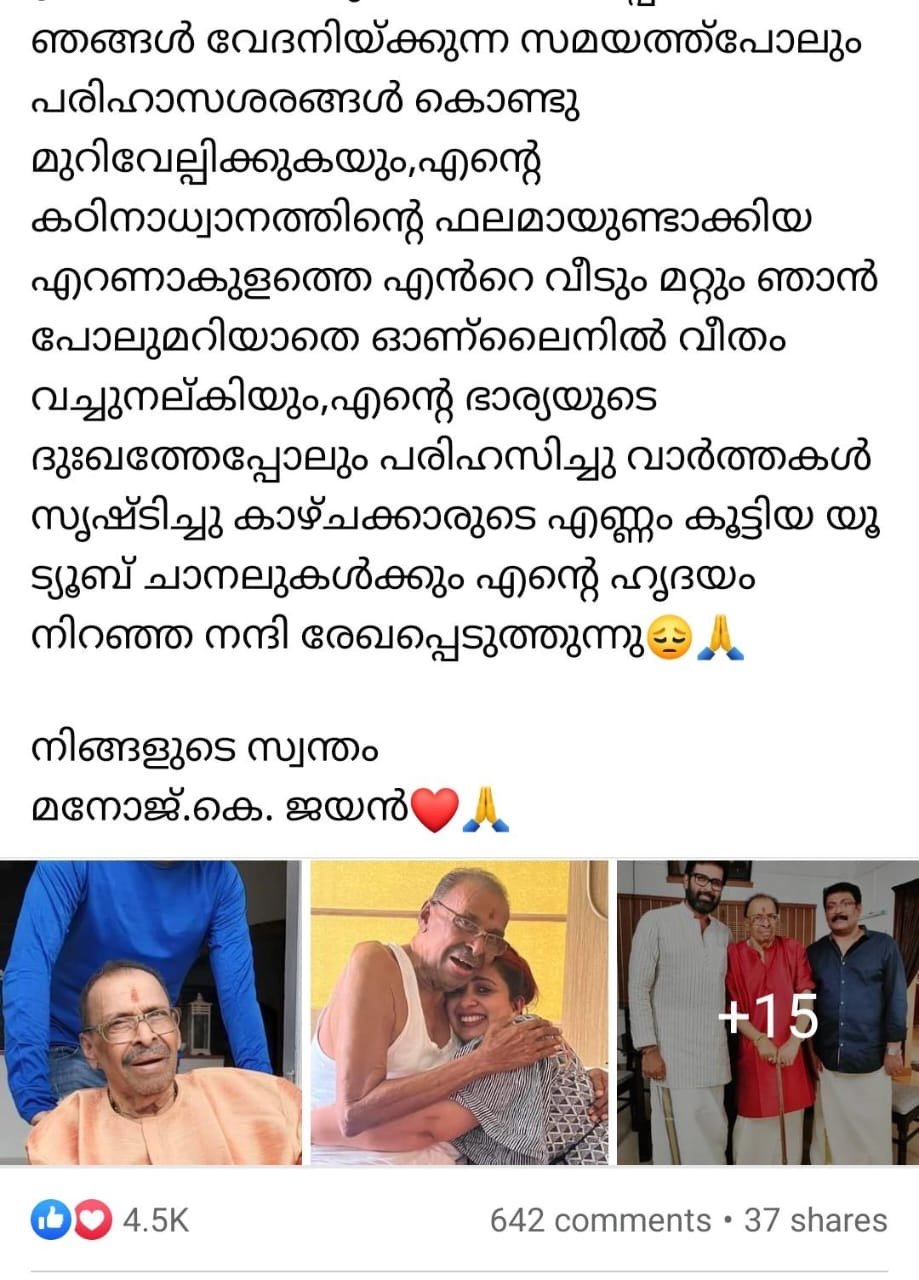Open the +15 more photos tile
This screenshot has height=1280, width=919.
pos(767,1012)
